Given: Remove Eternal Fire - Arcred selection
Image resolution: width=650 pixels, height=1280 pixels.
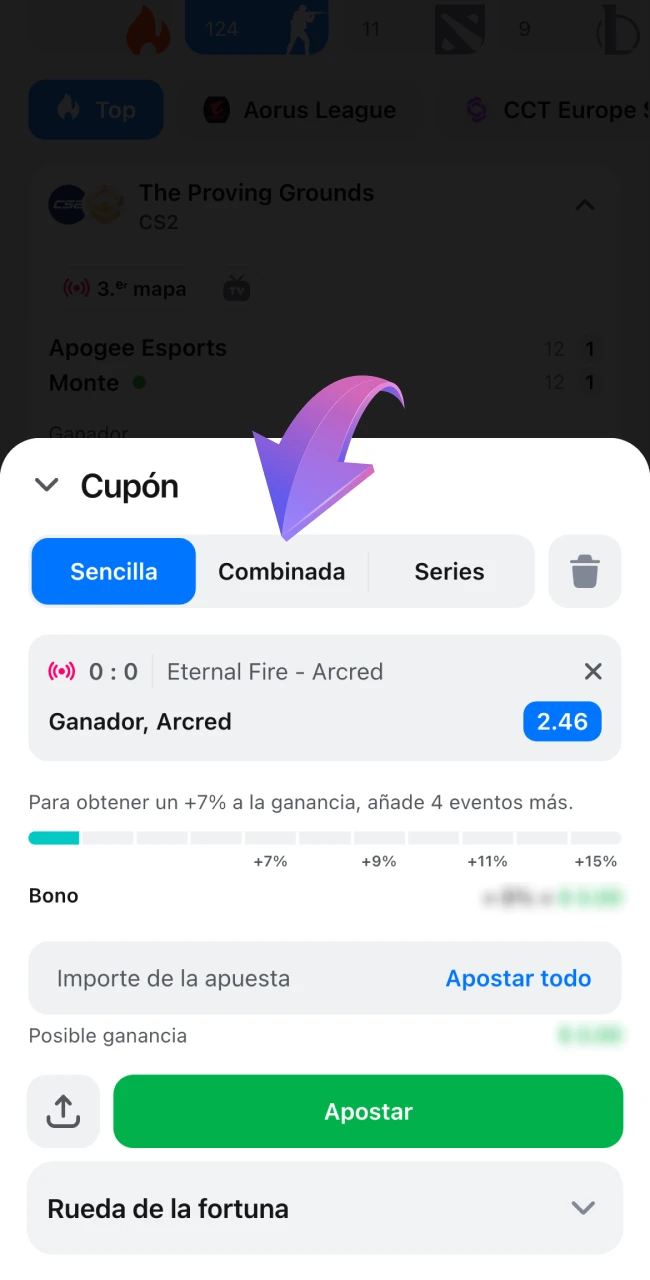Looking at the screenshot, I should tap(593, 672).
